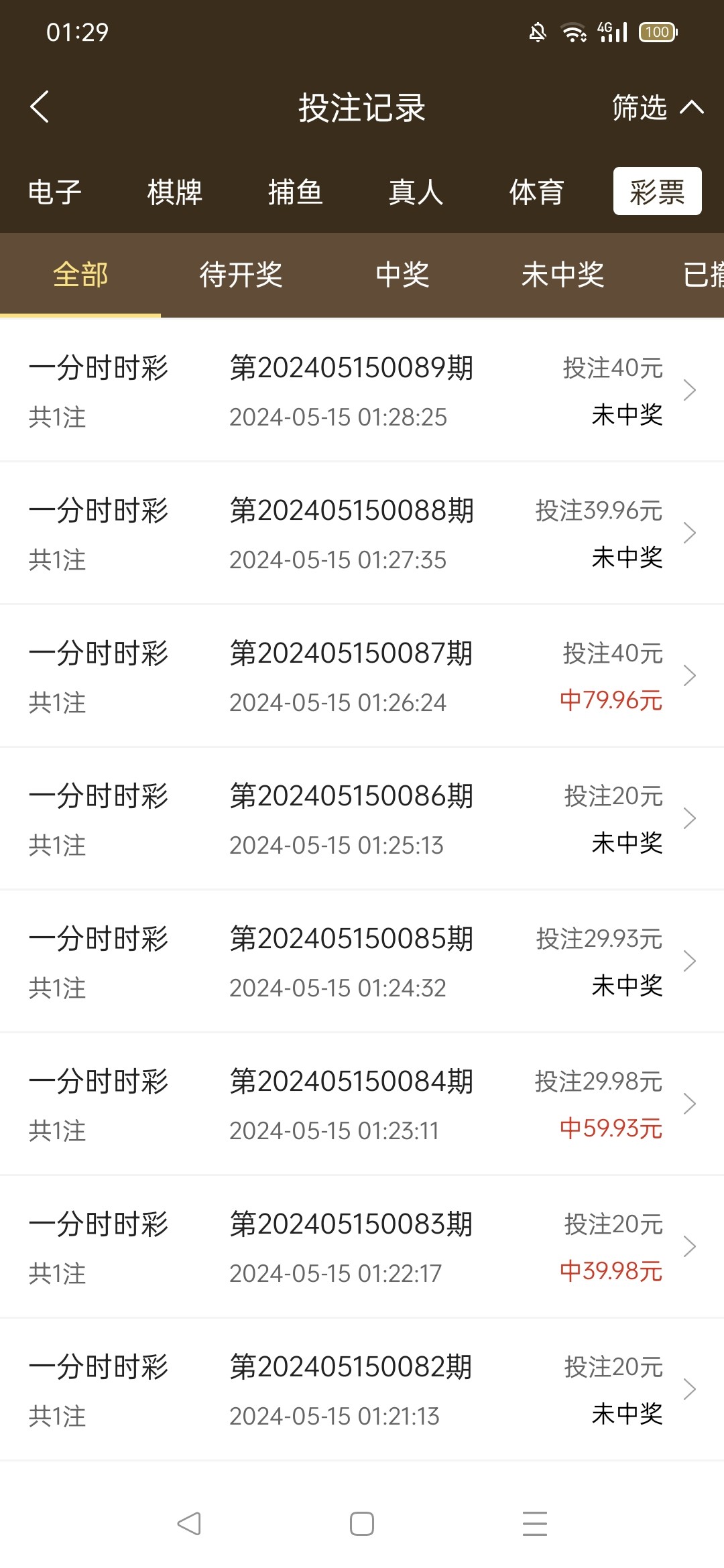This screenshot has height=1568, width=724.
Task: Switch to the 体育 category
Action: [537, 192]
